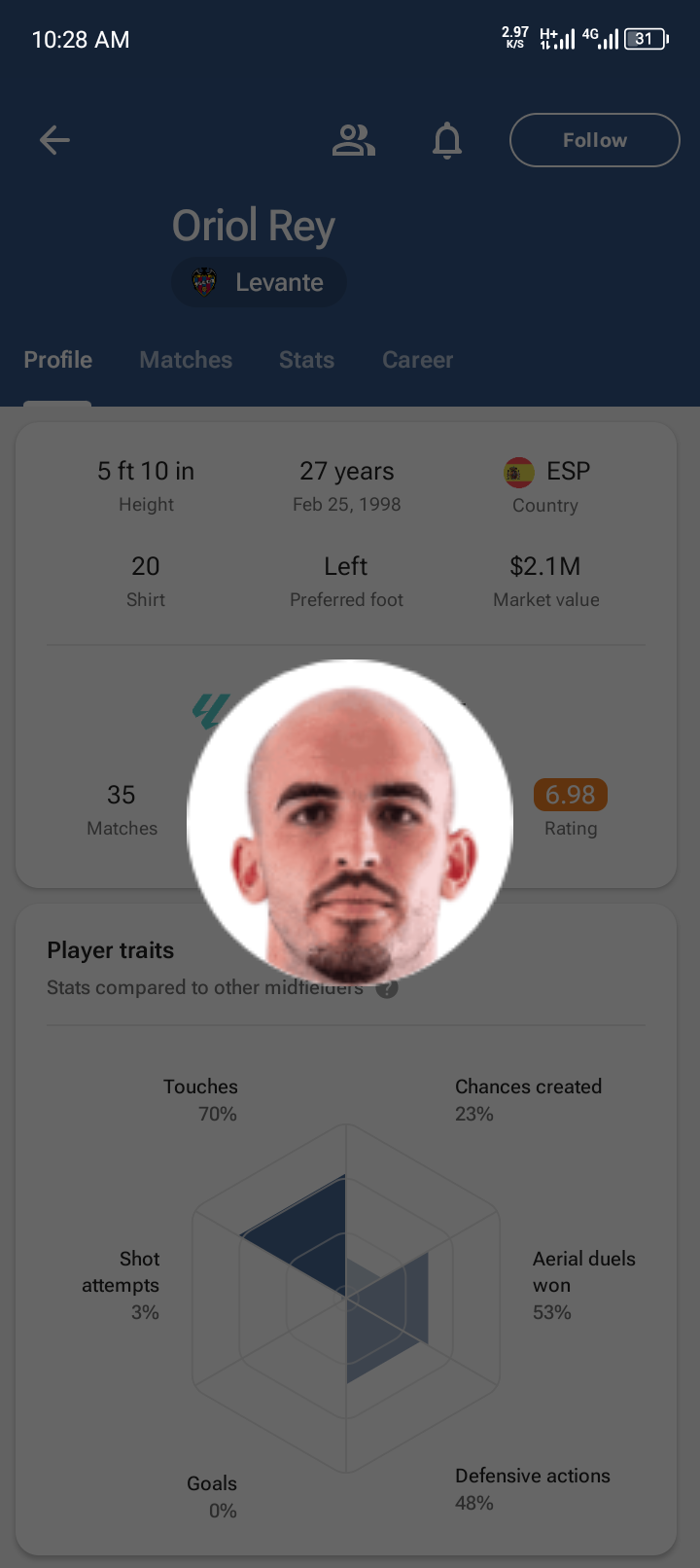
Task: Follow Oriol Rey
Action: (594, 140)
